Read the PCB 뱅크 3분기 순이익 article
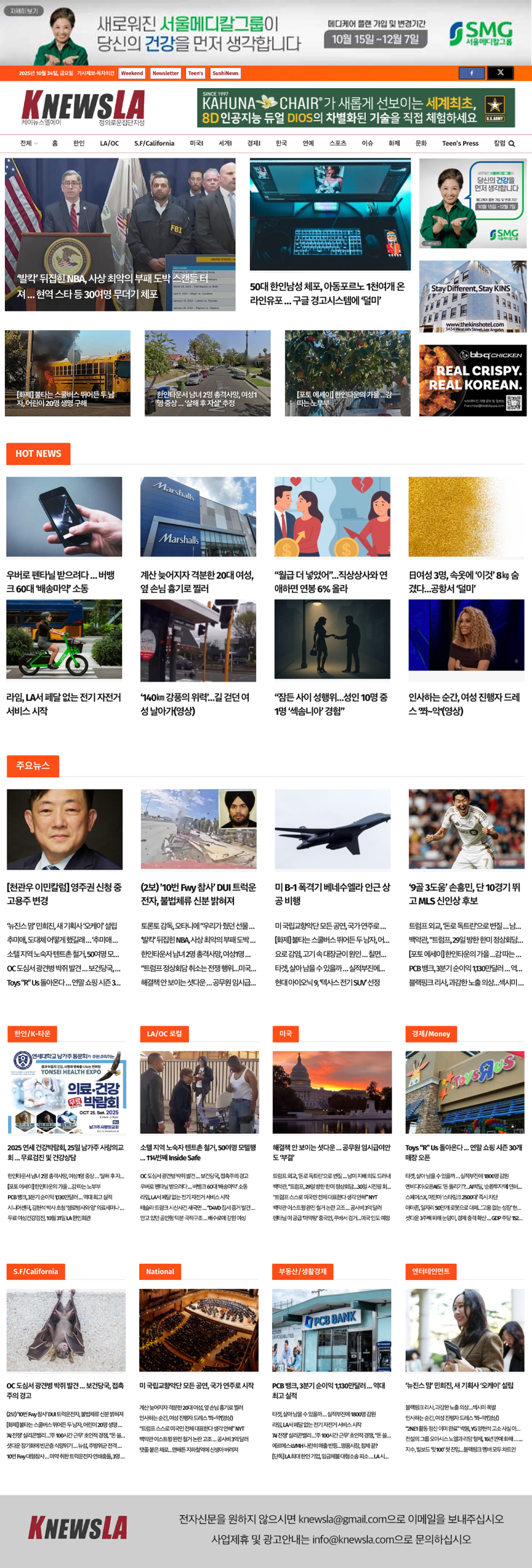 [329, 1390]
